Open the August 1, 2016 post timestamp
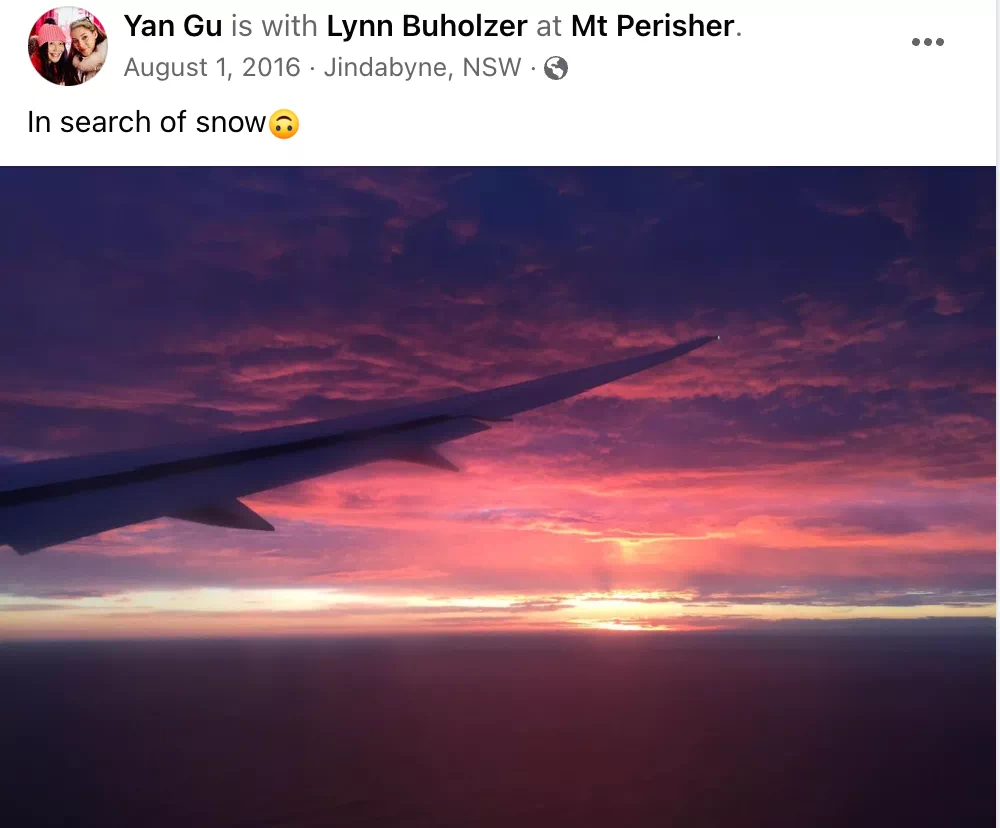The height and width of the screenshot is (828, 1000). tap(212, 68)
